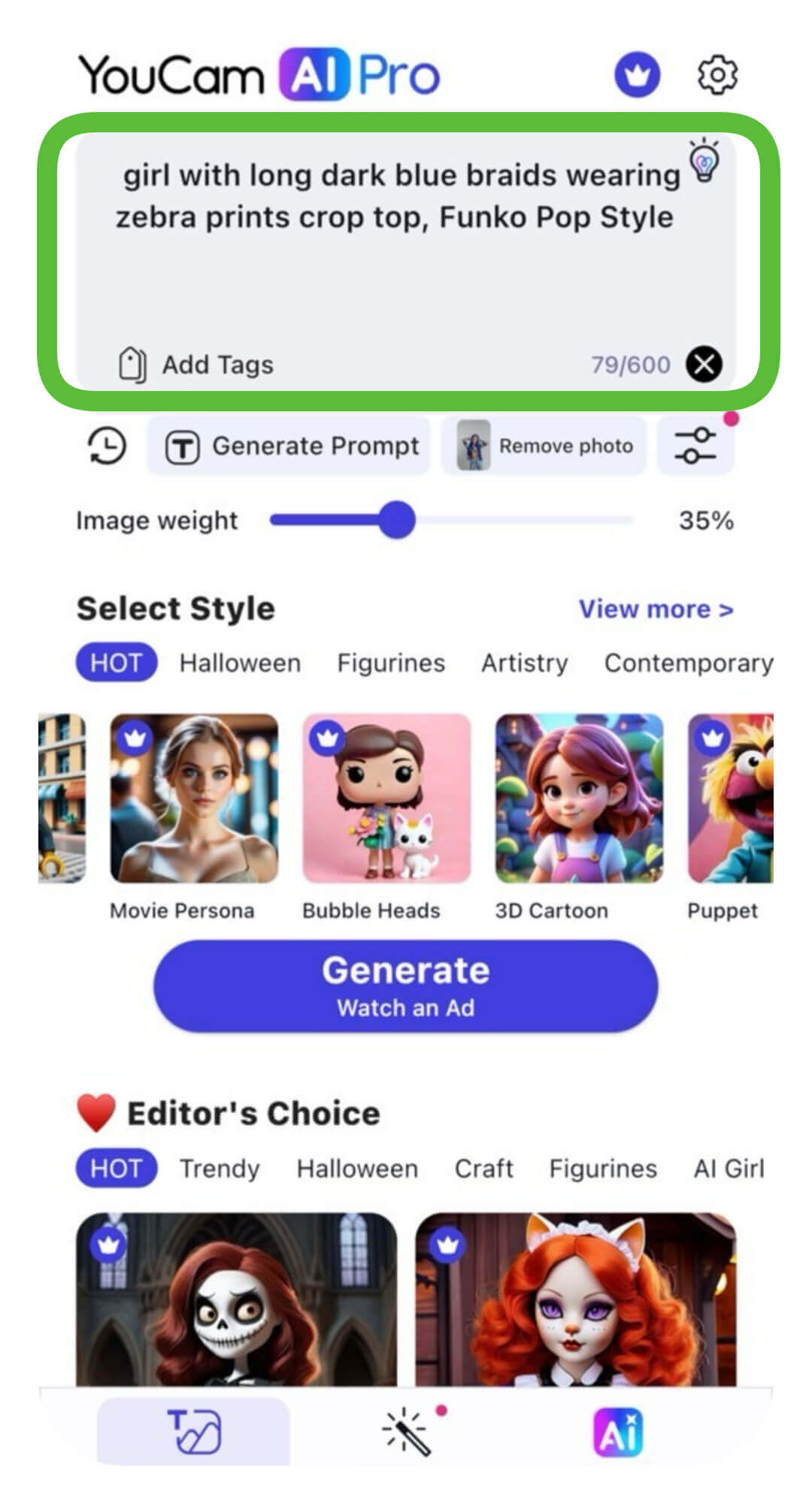This screenshot has width=812, height=1504.
Task: Open advanced settings sliders icon
Action: tap(694, 445)
